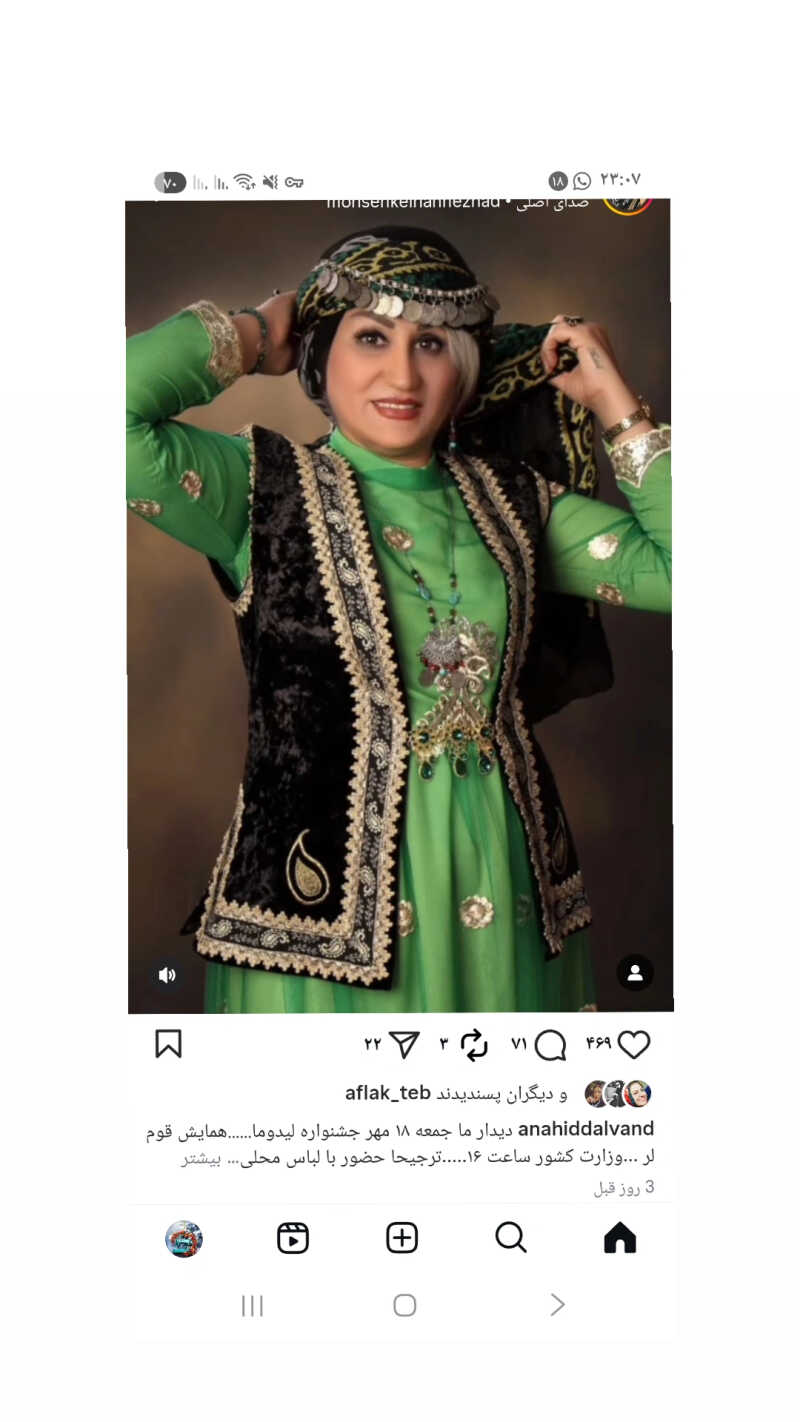View aflak_teb in the likes line
Viewport: 800px width, 1422px height.
pyautogui.click(x=387, y=1093)
